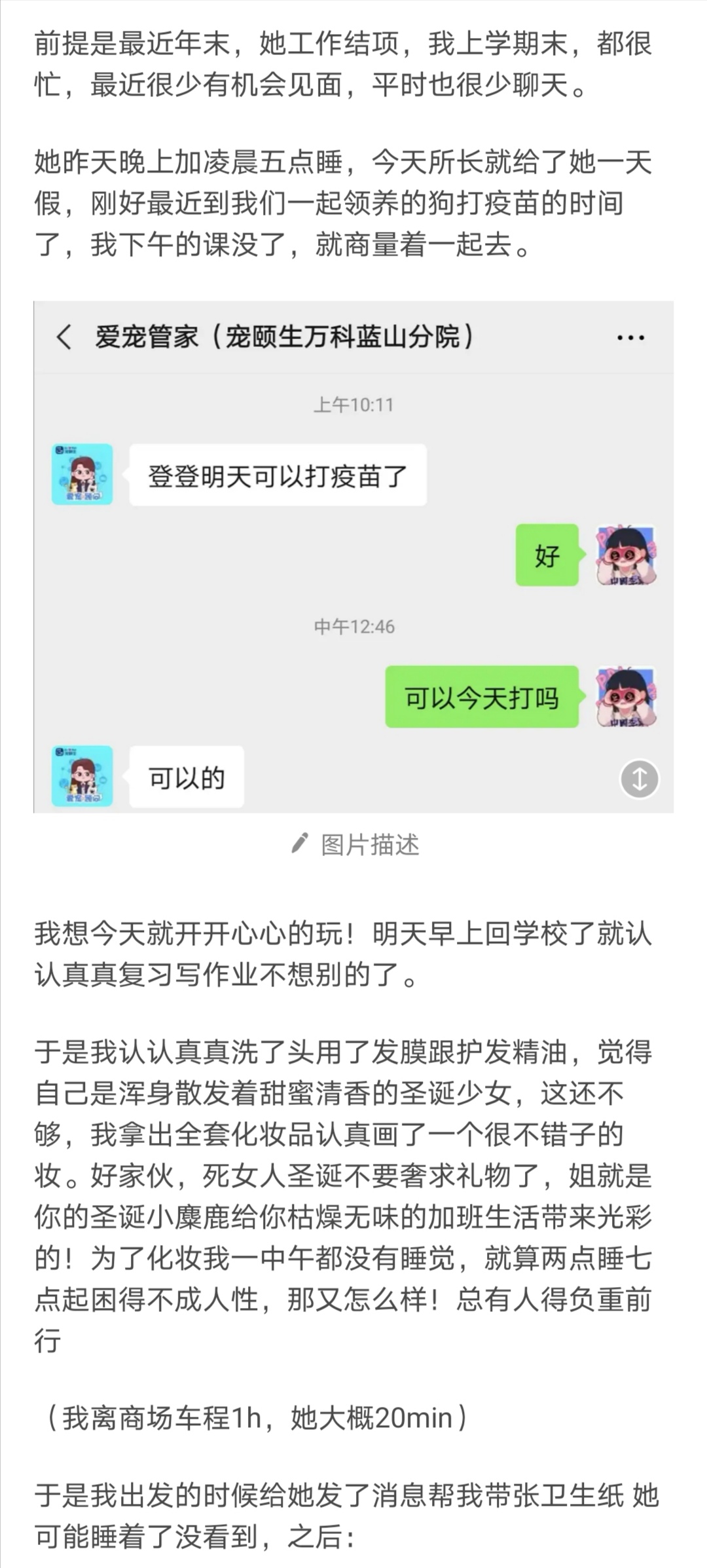Image resolution: width=707 pixels, height=1568 pixels.
Task: Add an image description via 图片描述
Action: coord(355,845)
